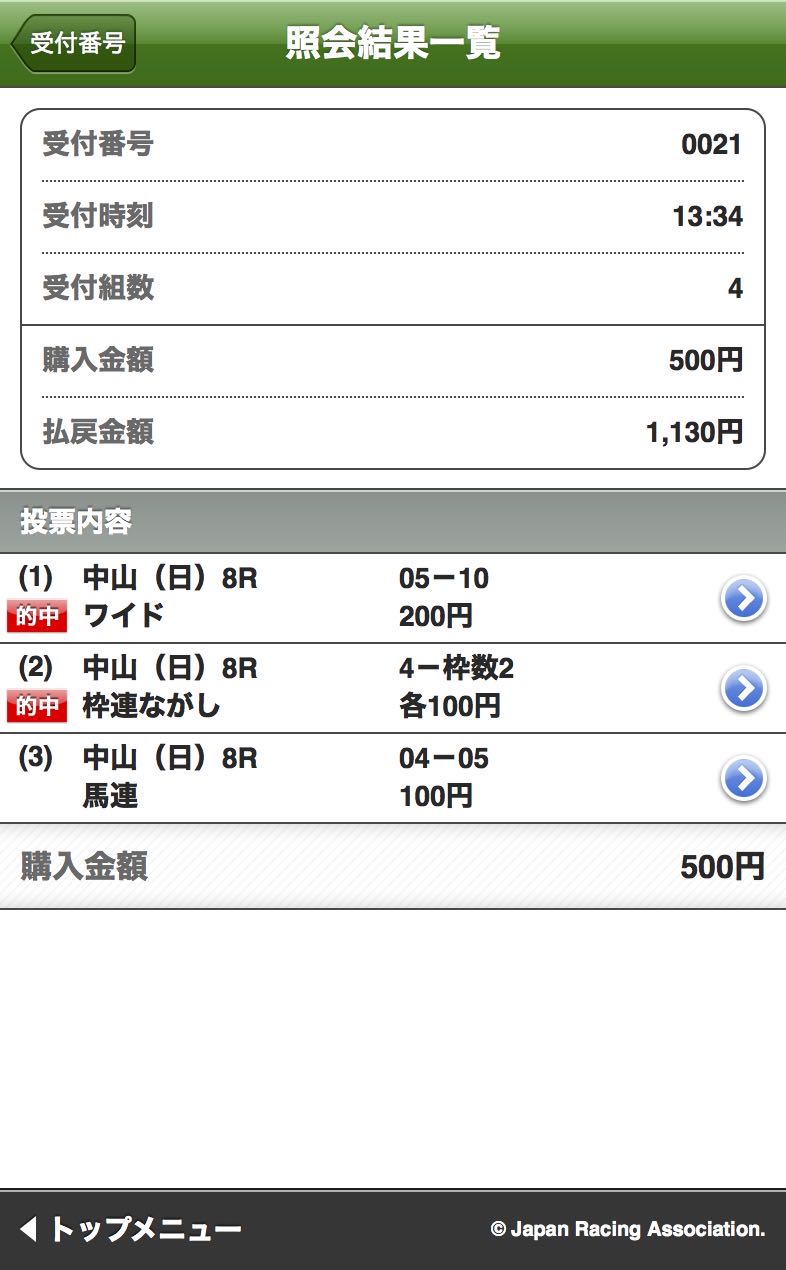Go back to 受付番号 list
Screen dimensions: 786x1270
(73, 44)
